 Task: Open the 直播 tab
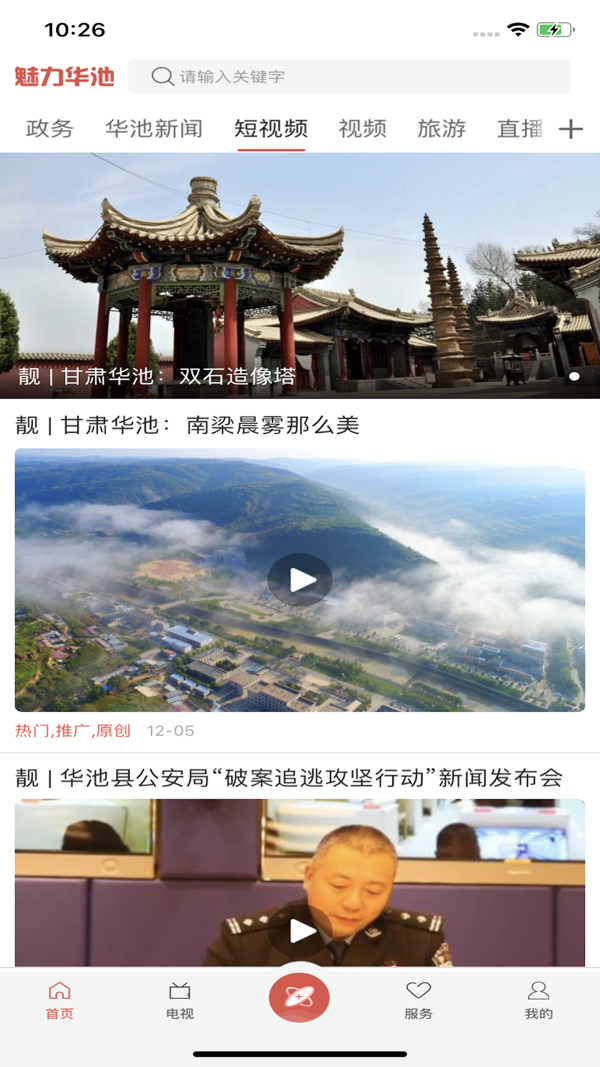click(x=520, y=128)
